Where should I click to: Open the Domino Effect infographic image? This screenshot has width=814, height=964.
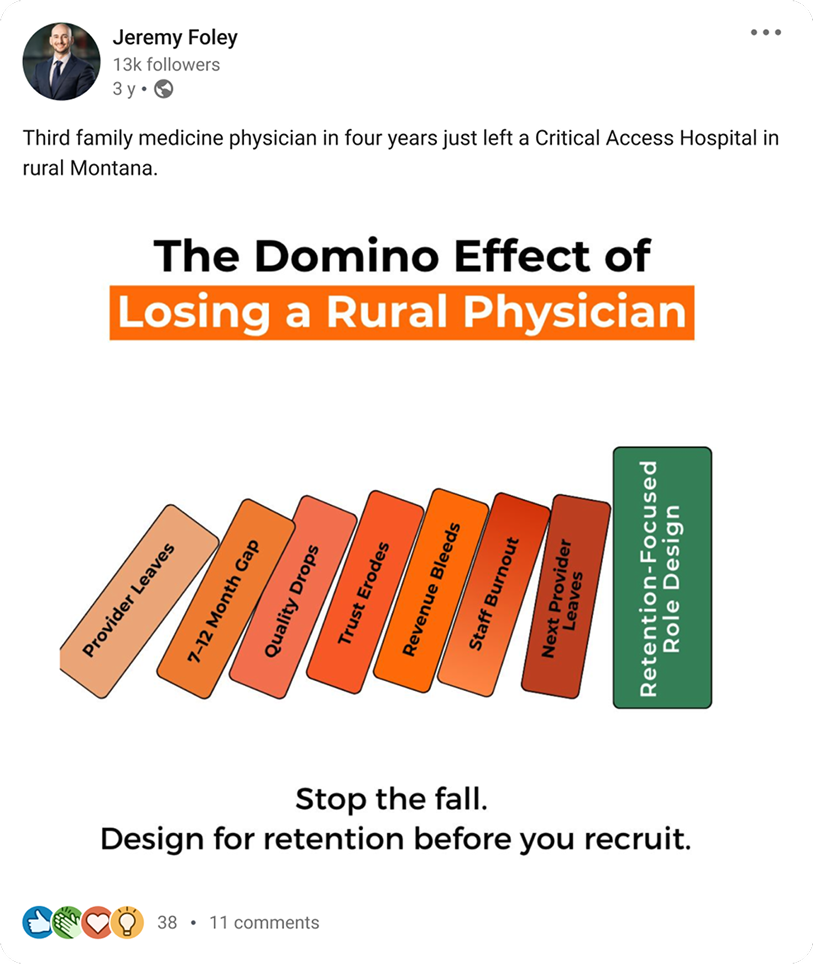[x=407, y=539]
